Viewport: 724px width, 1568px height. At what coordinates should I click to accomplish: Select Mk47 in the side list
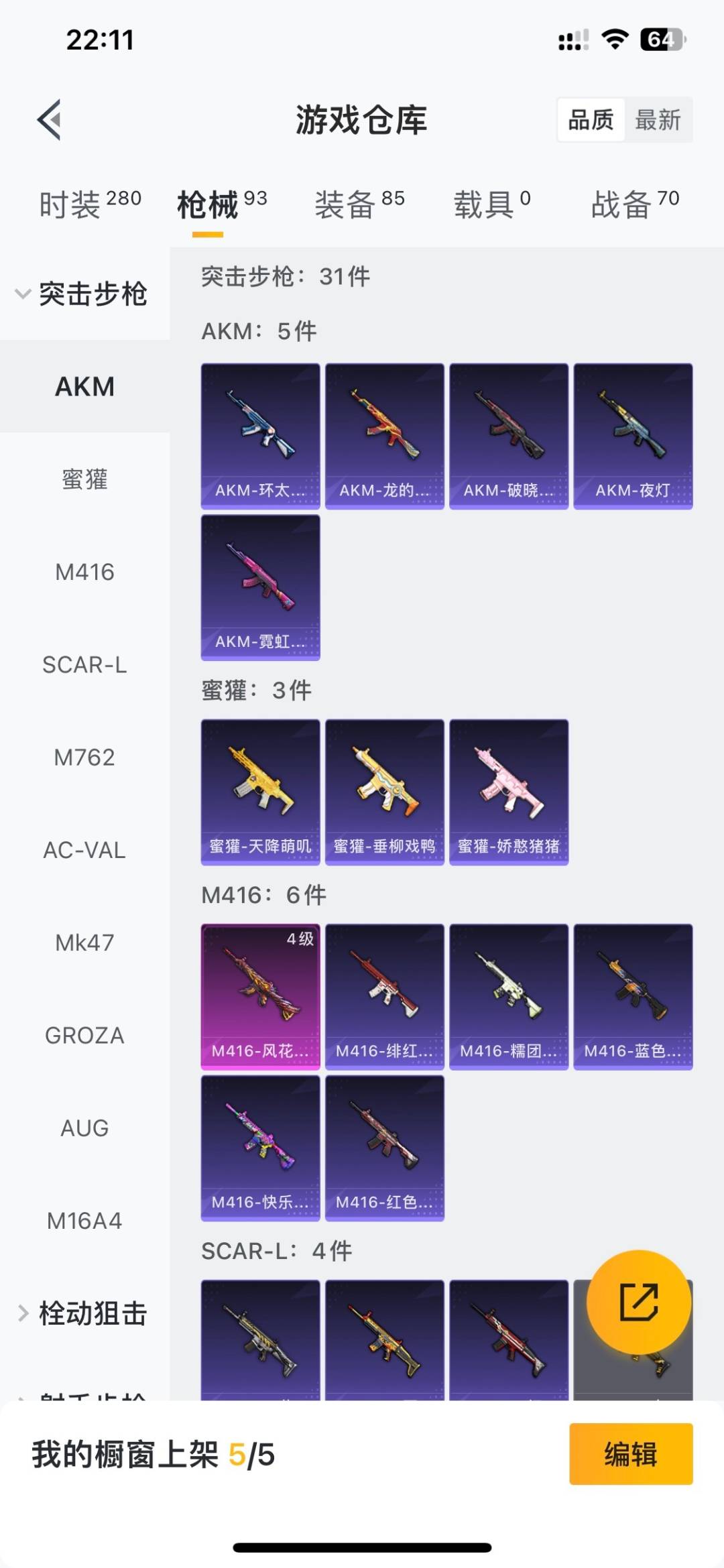click(84, 943)
